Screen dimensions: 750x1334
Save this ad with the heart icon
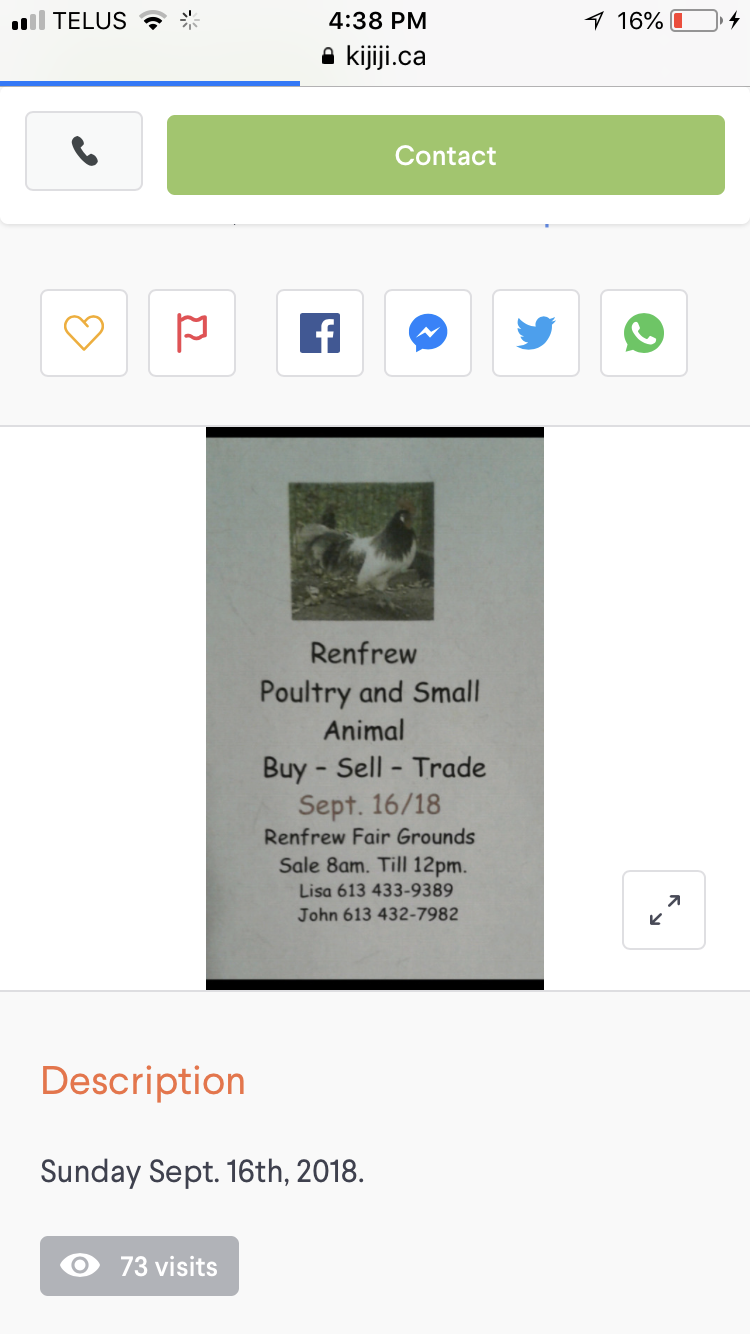pos(84,333)
